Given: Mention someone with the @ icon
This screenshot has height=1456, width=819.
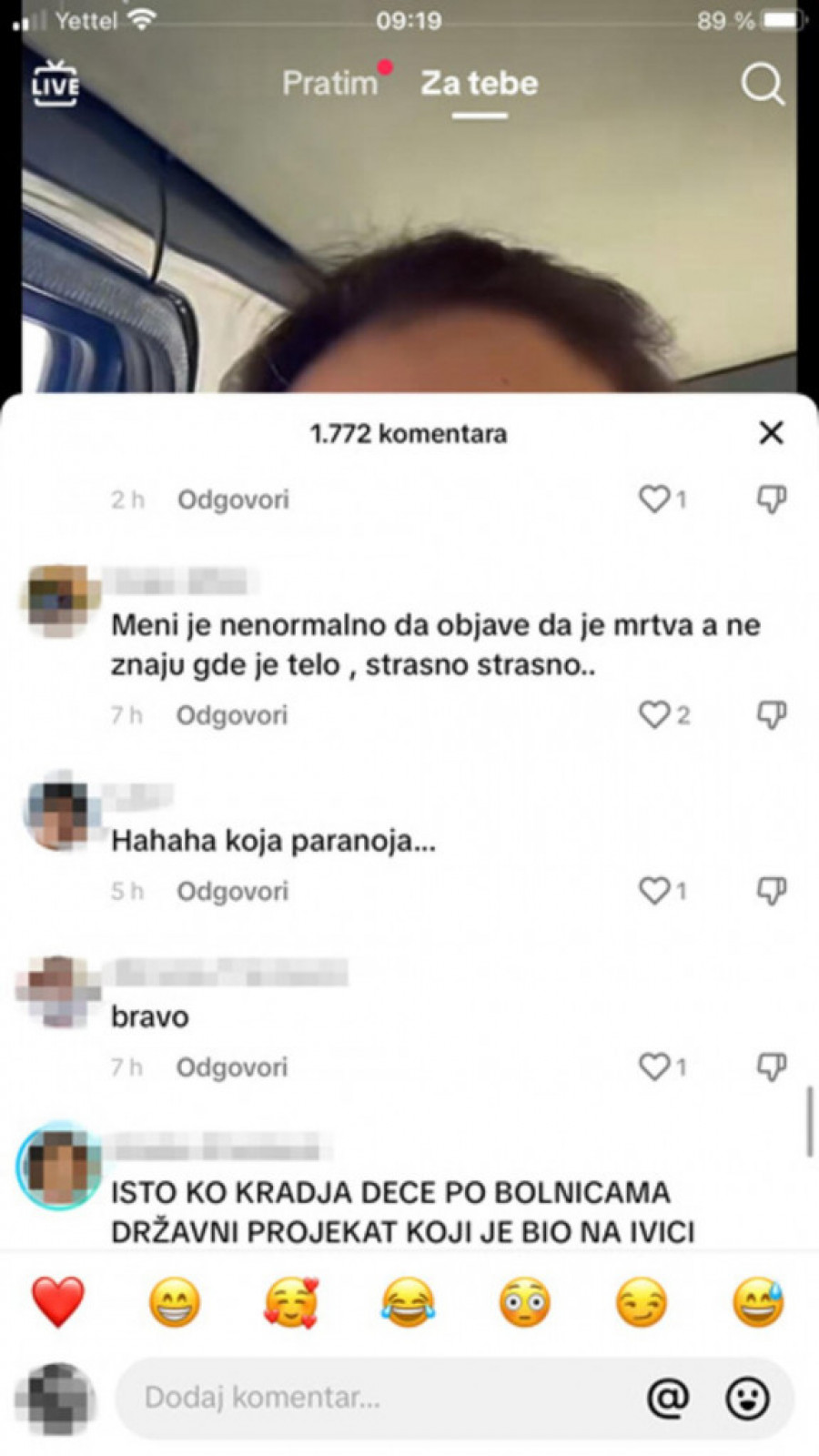Looking at the screenshot, I should click(667, 1398).
